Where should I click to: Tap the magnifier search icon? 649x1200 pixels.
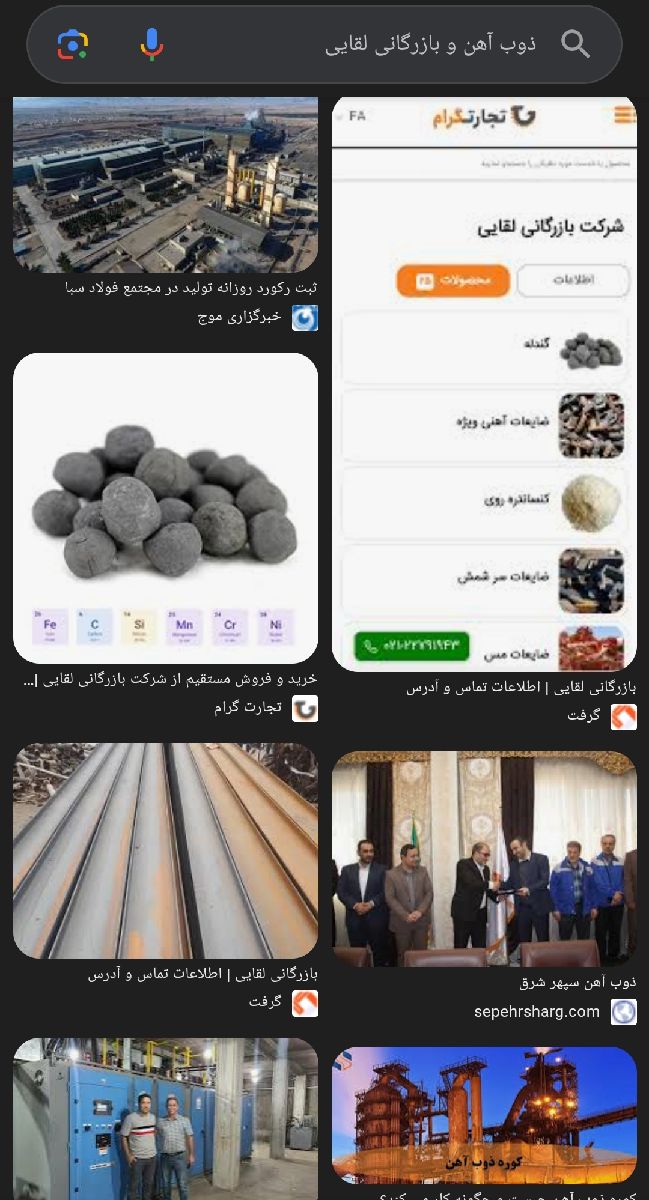pyautogui.click(x=575, y=44)
